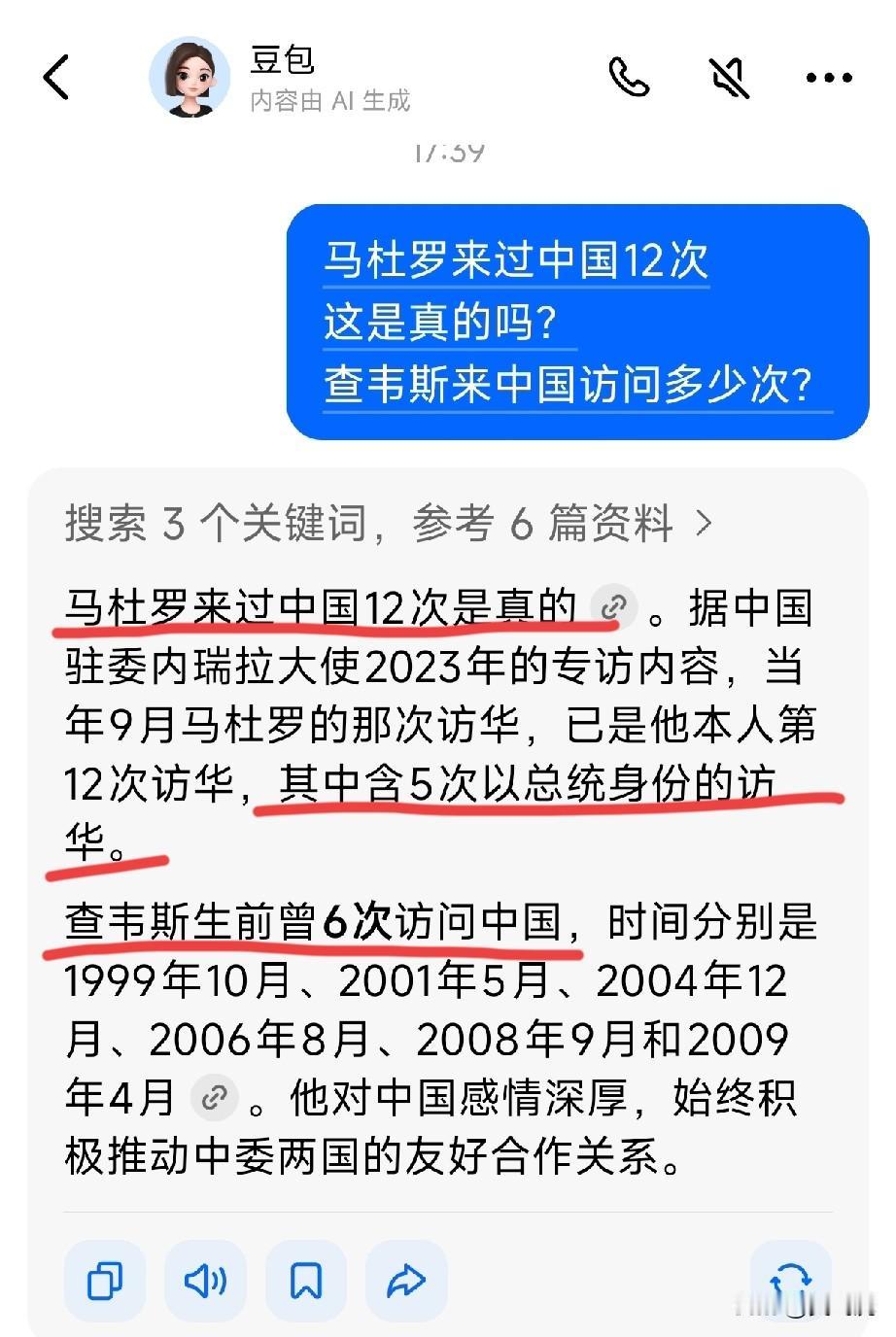Go back with the left arrow
Viewport: 896px width, 1337px height.
coord(56,78)
